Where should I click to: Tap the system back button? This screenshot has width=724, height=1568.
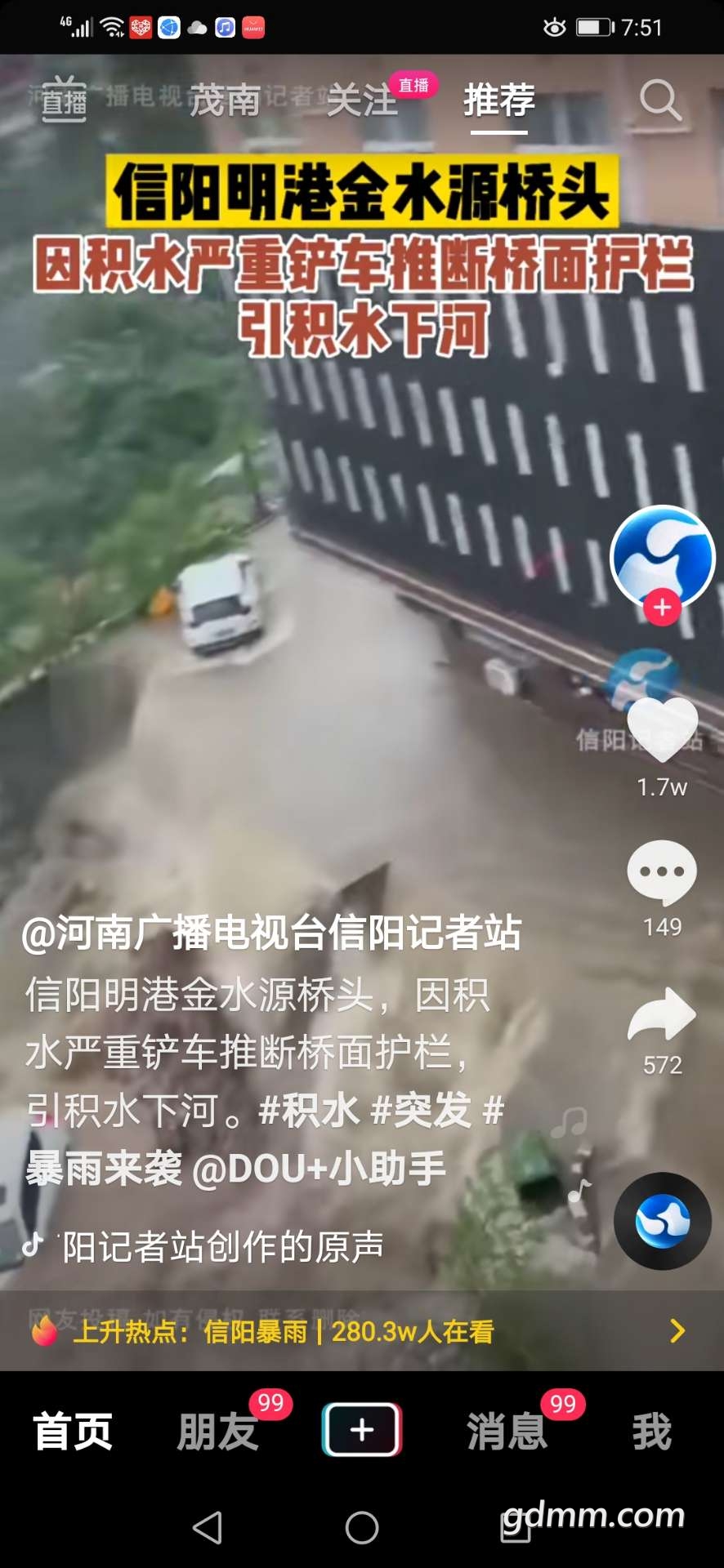208,1527
